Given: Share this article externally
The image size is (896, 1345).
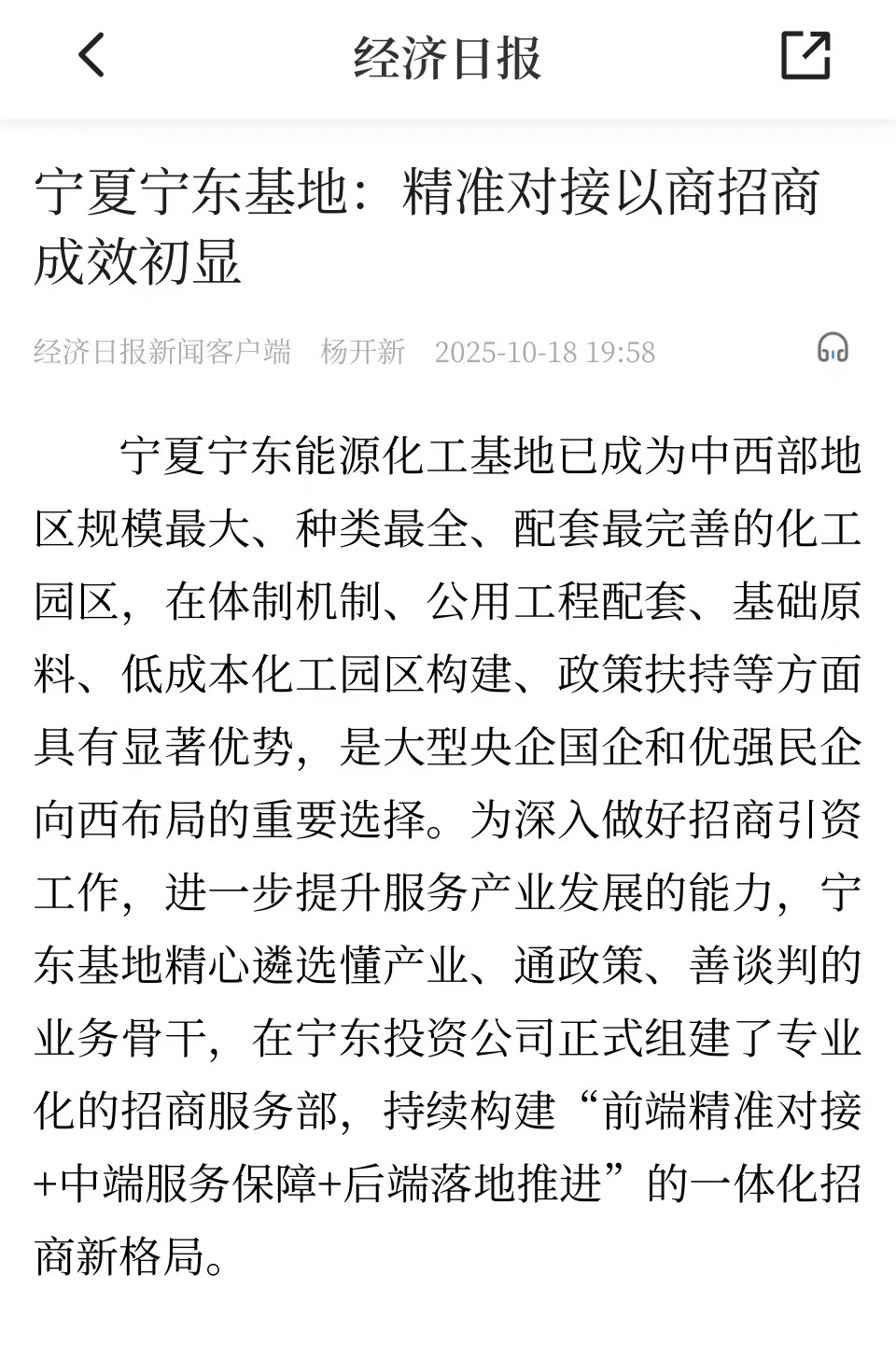Looking at the screenshot, I should (x=805, y=55).
